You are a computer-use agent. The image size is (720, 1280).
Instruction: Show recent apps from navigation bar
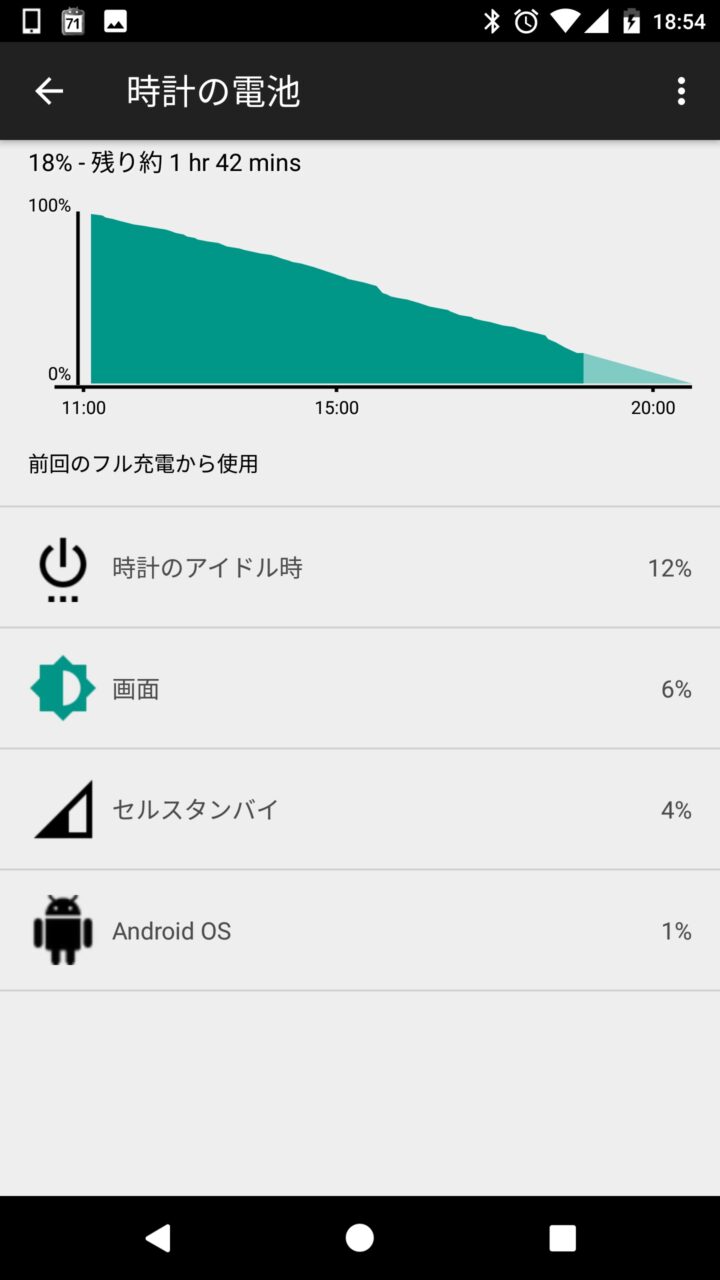click(562, 1238)
